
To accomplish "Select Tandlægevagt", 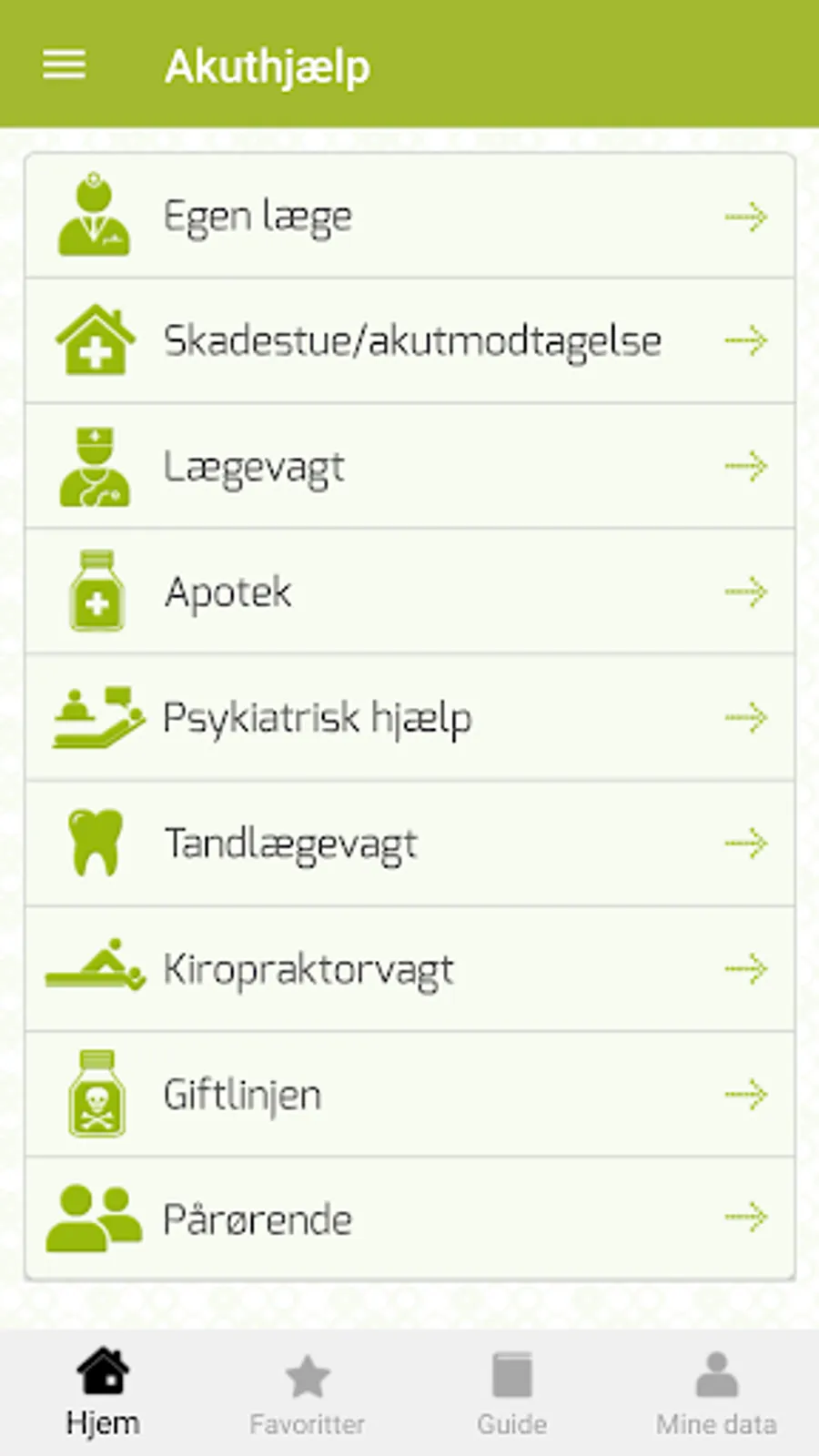I will click(x=409, y=844).
